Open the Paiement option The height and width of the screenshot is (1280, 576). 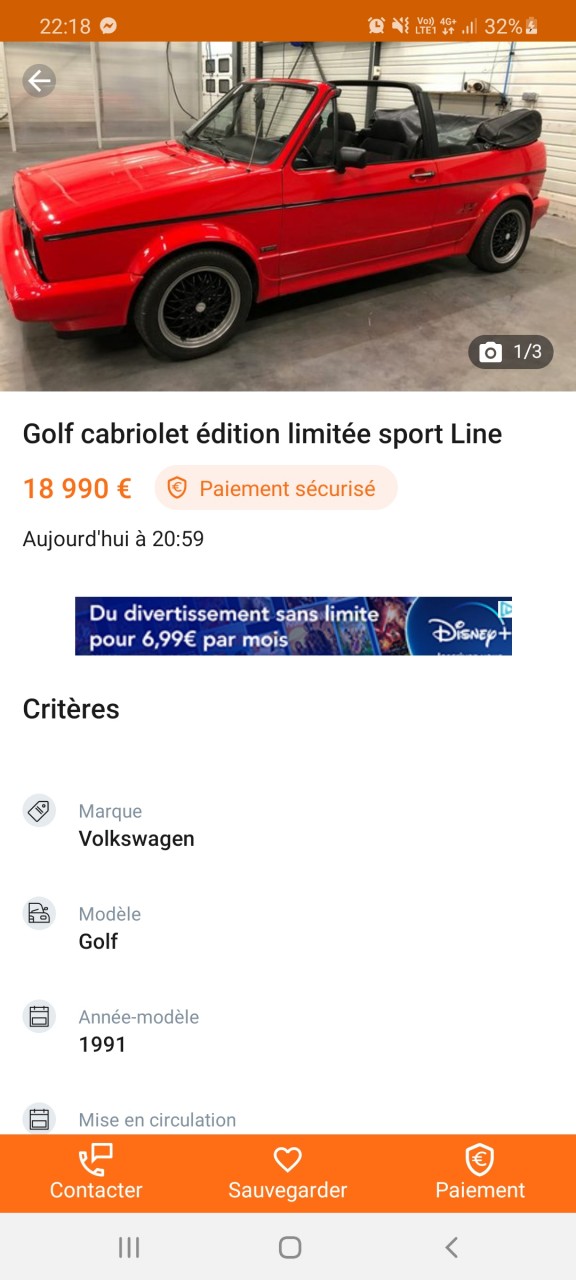[x=480, y=1173]
